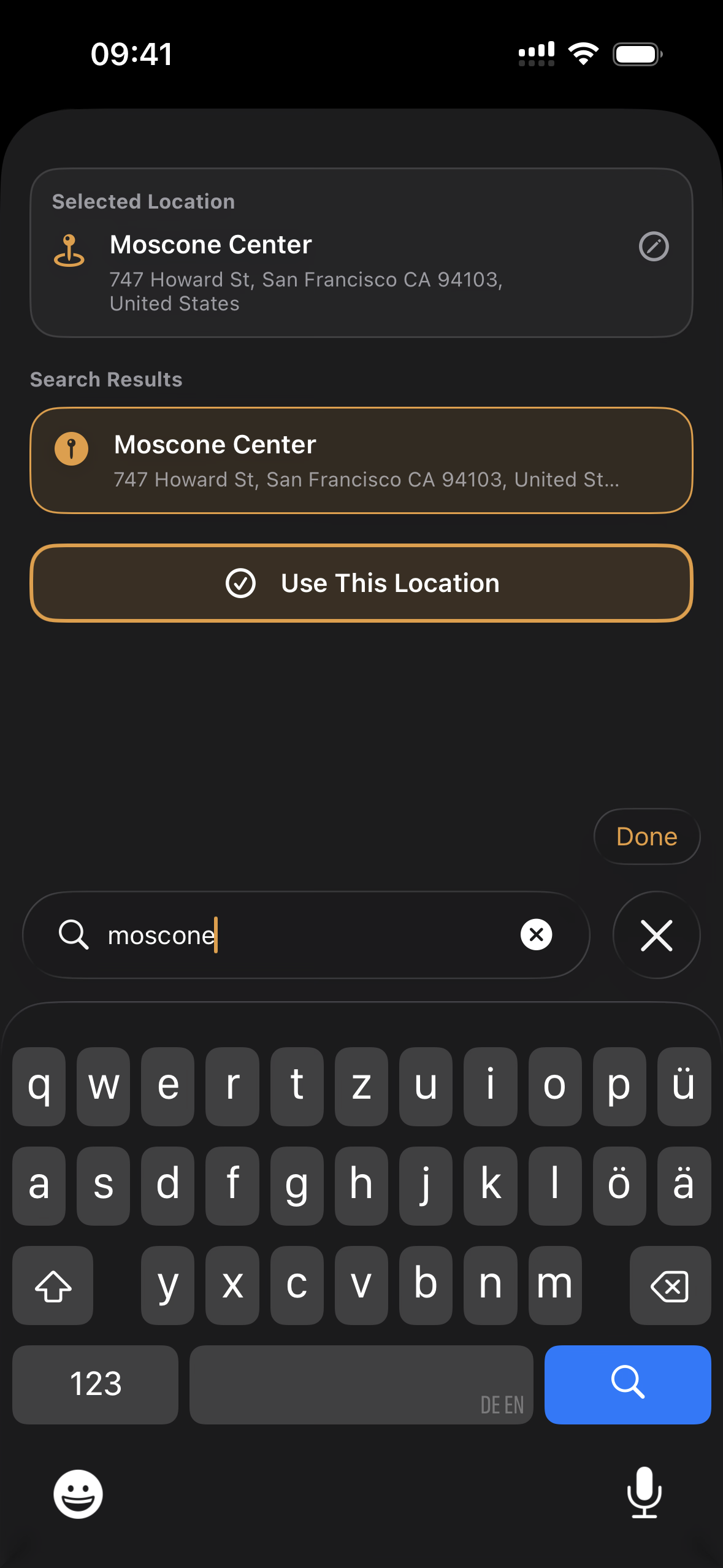
Task: Open the emoji keyboard
Action: (78, 1494)
